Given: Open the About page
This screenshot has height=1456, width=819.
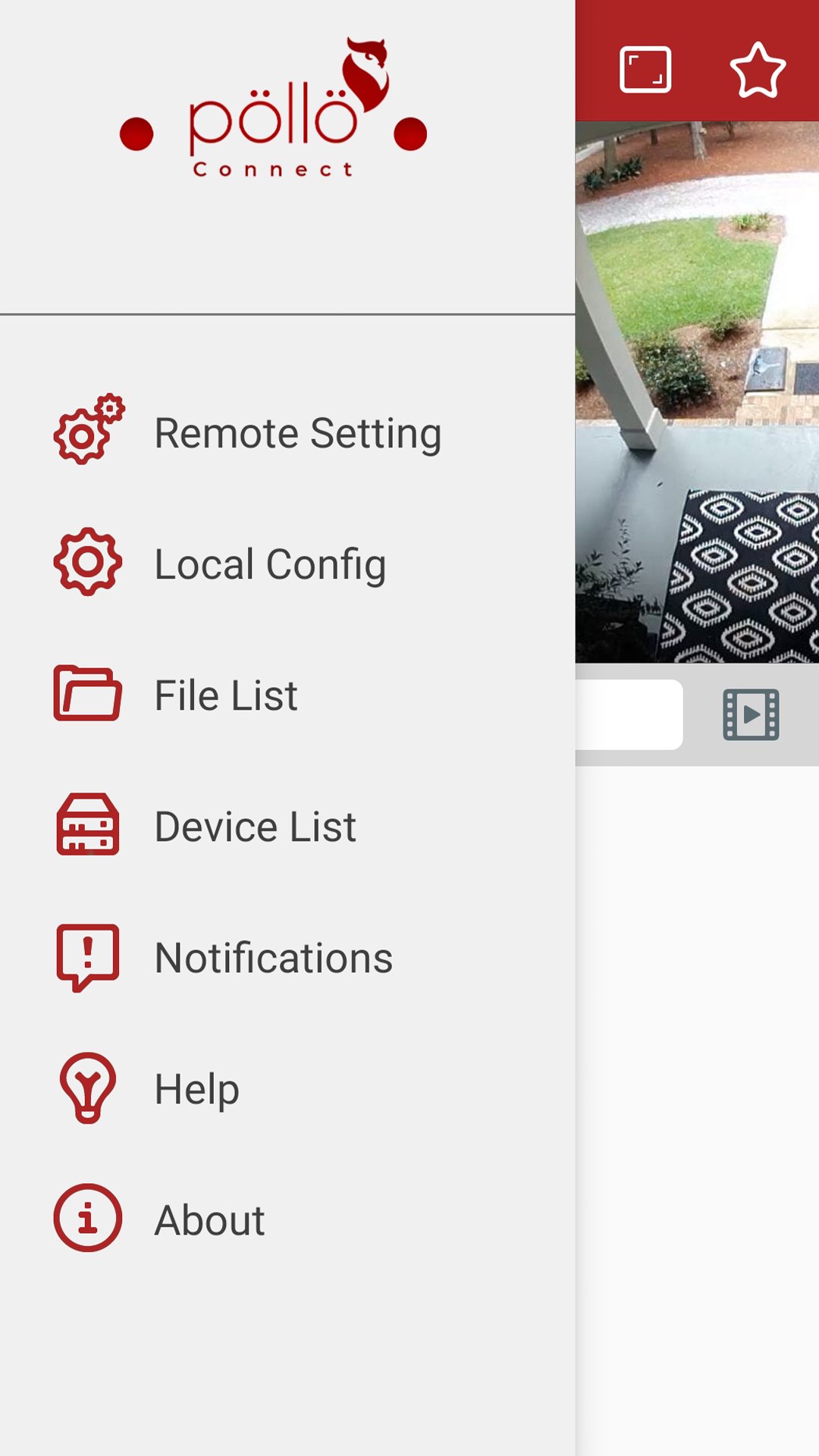Looking at the screenshot, I should (x=287, y=1219).
